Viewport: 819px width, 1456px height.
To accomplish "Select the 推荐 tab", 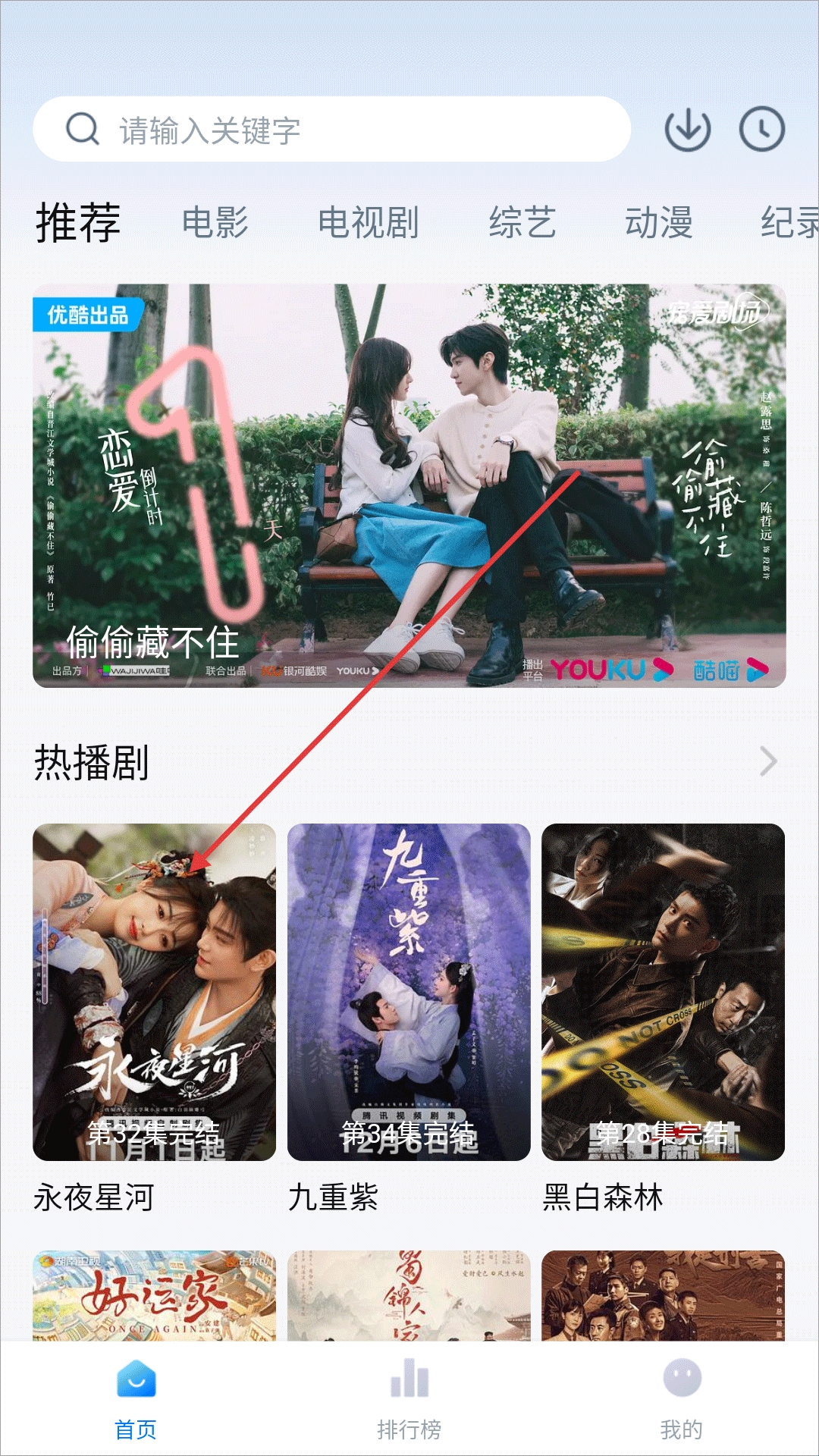I will click(x=78, y=223).
